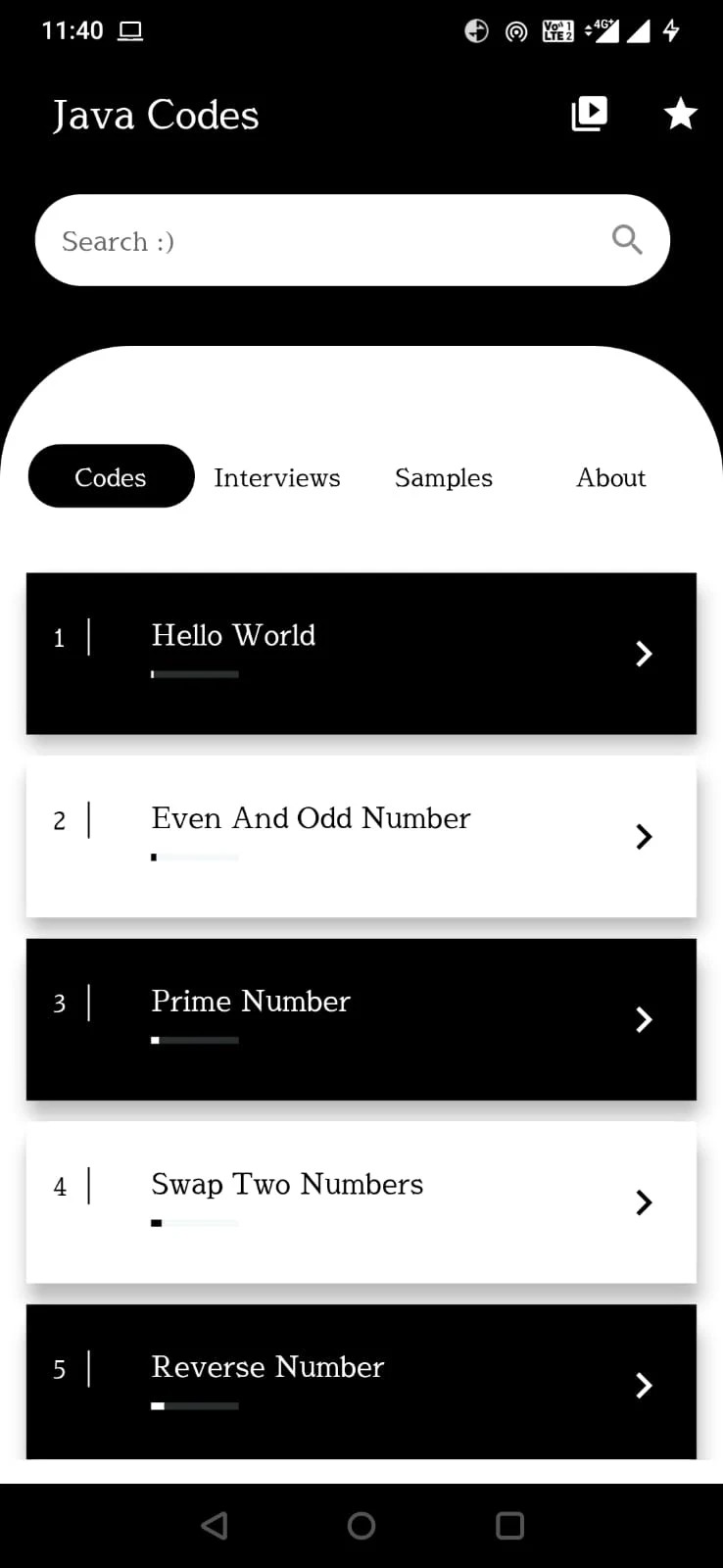
Task: Go back using system back button
Action: pos(214,1525)
